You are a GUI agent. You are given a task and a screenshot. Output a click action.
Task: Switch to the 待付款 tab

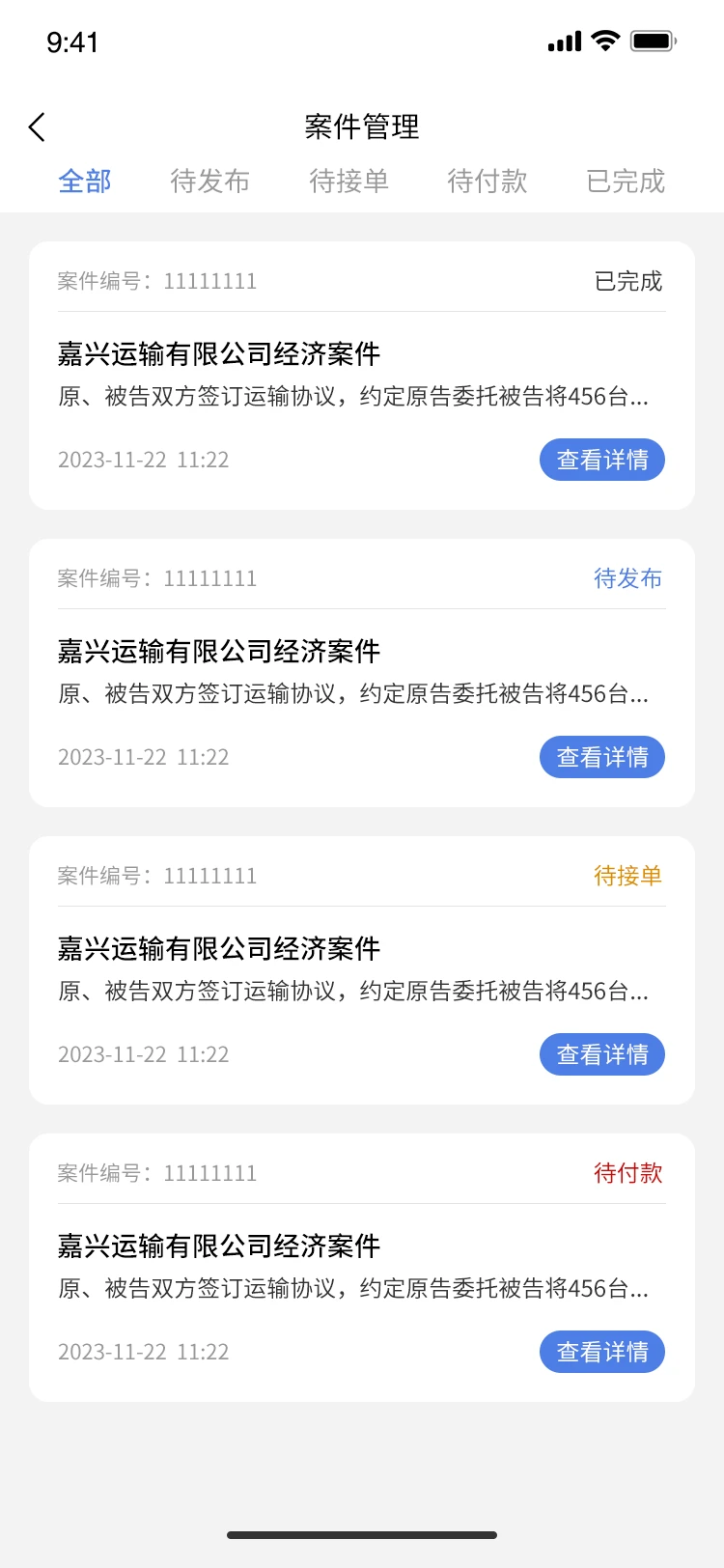[487, 182]
